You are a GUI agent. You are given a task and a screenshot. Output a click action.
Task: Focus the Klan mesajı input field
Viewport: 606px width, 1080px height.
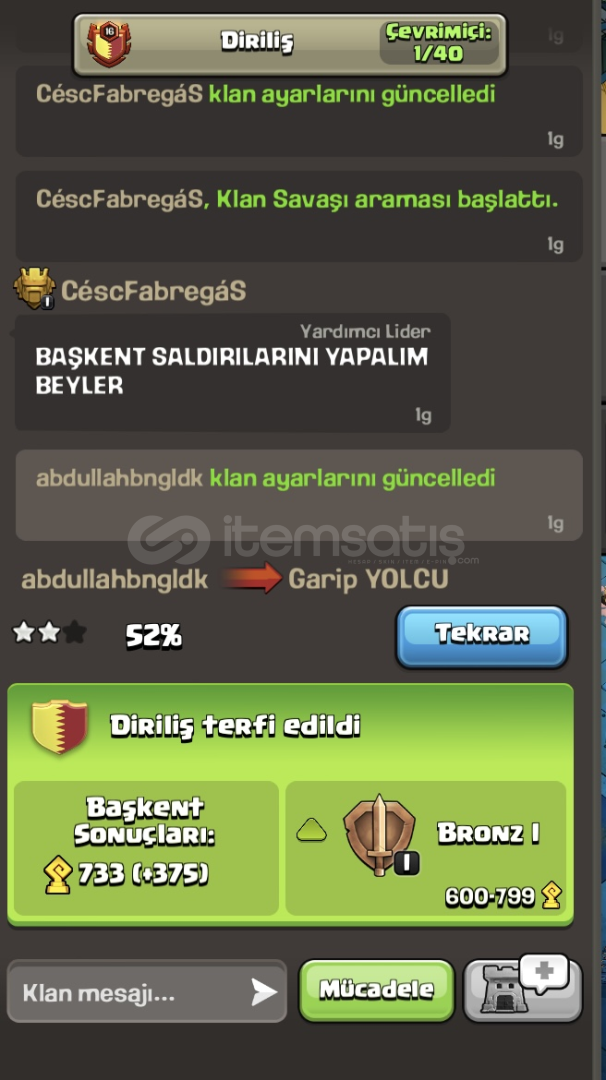pyautogui.click(x=147, y=992)
